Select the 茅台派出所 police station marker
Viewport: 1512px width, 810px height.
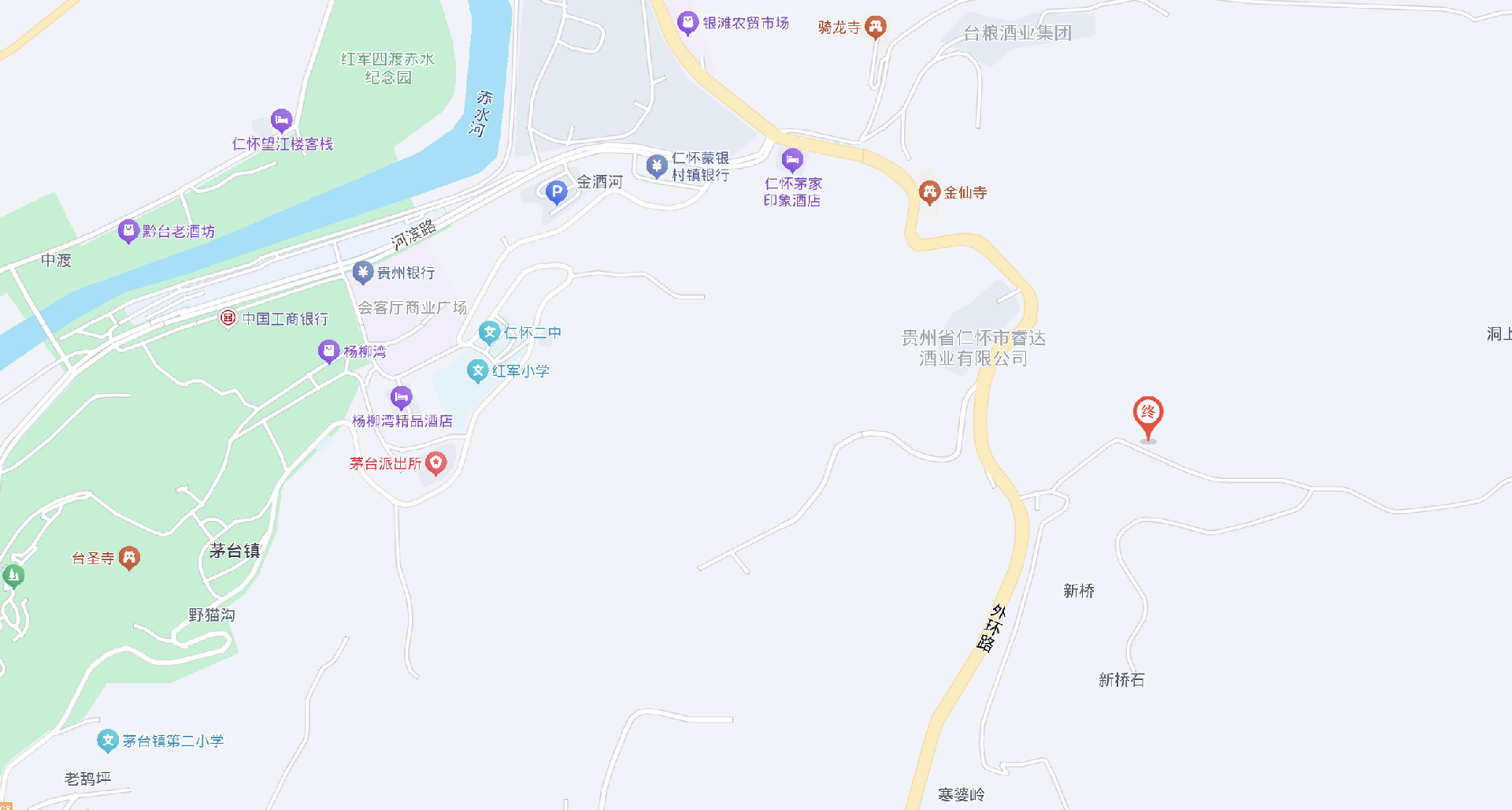click(x=435, y=463)
